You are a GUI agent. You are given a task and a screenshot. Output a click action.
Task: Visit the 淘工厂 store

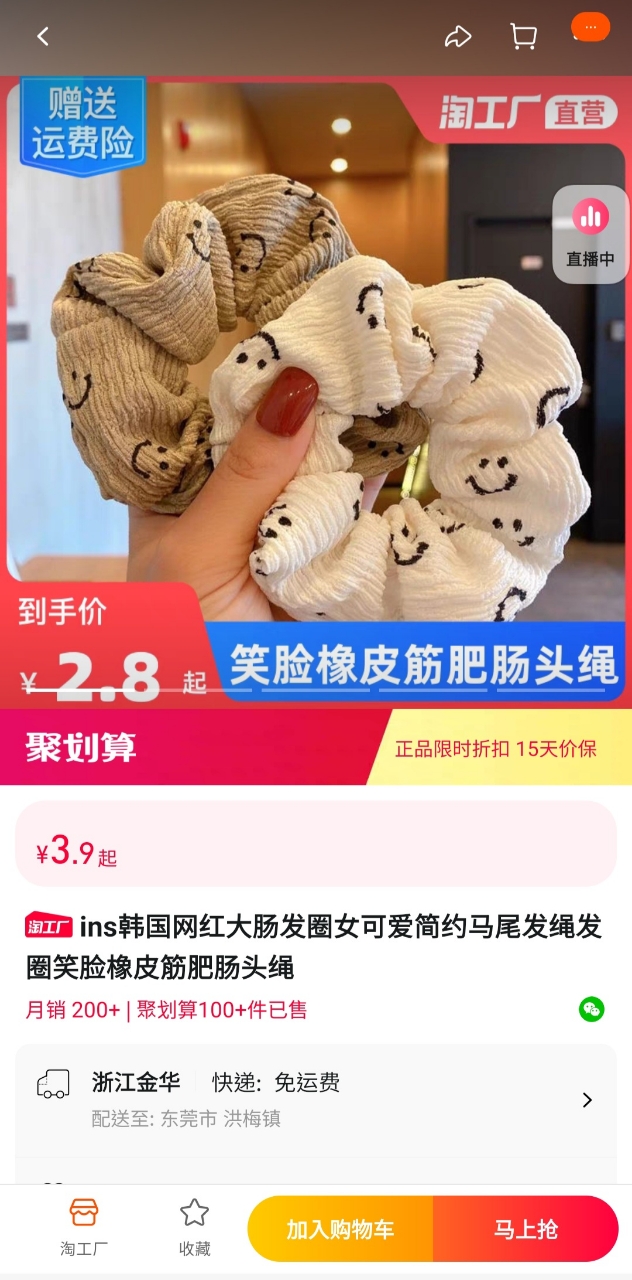coord(84,1228)
